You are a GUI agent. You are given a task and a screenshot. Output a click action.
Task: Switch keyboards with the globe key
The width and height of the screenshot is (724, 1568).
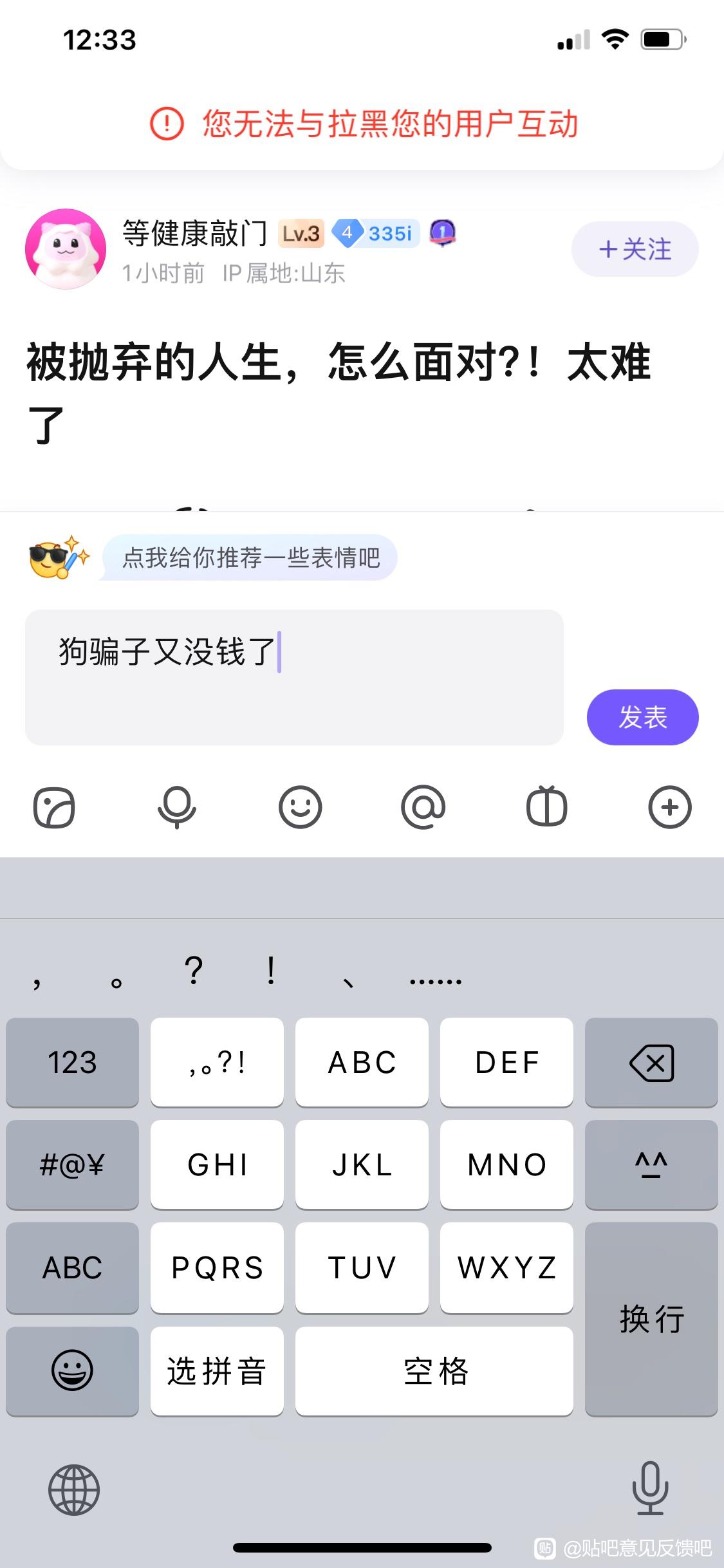tap(74, 1489)
